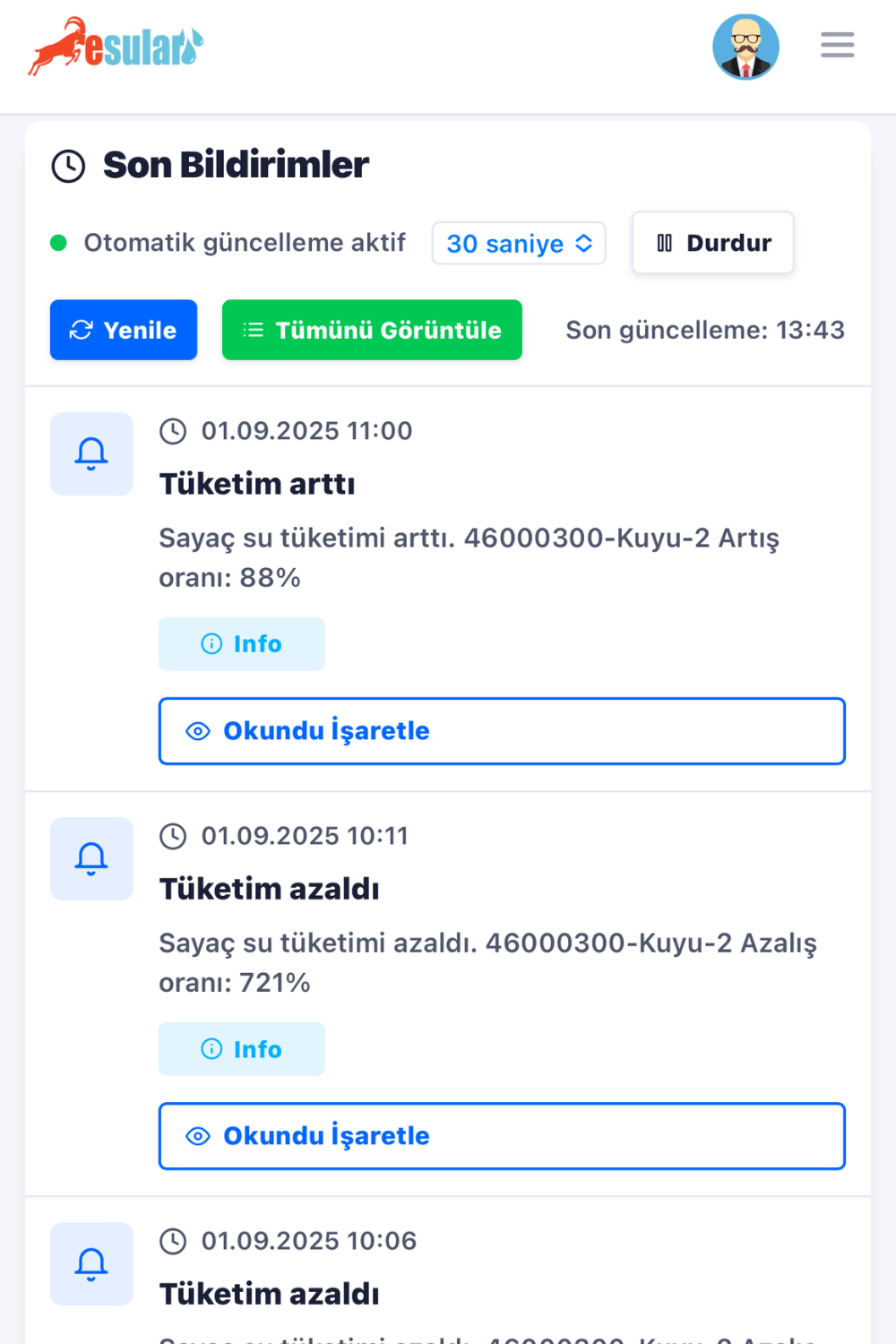
Task: Click the esular rams logo
Action: click(x=115, y=47)
